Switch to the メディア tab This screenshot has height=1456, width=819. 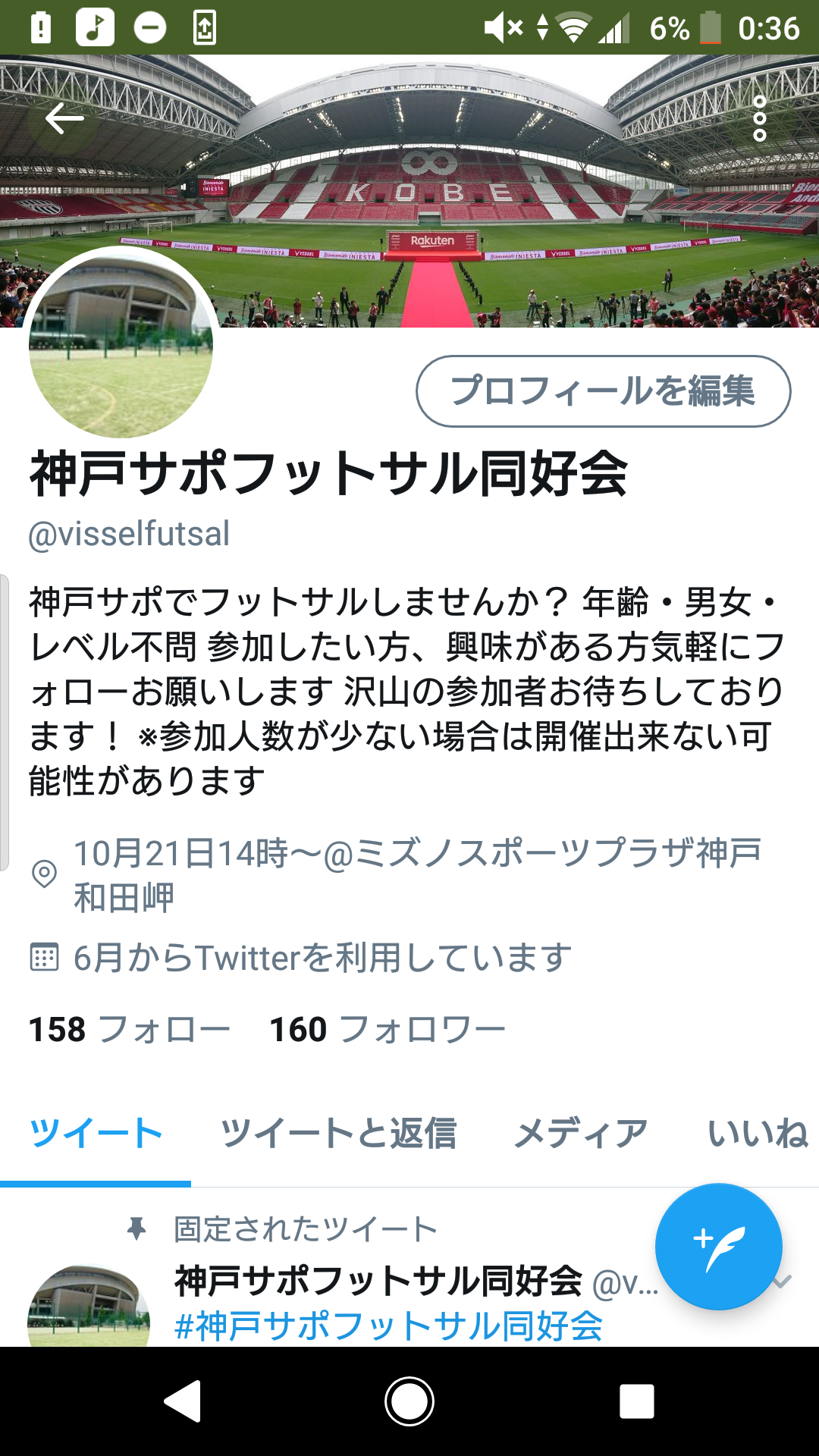581,1134
